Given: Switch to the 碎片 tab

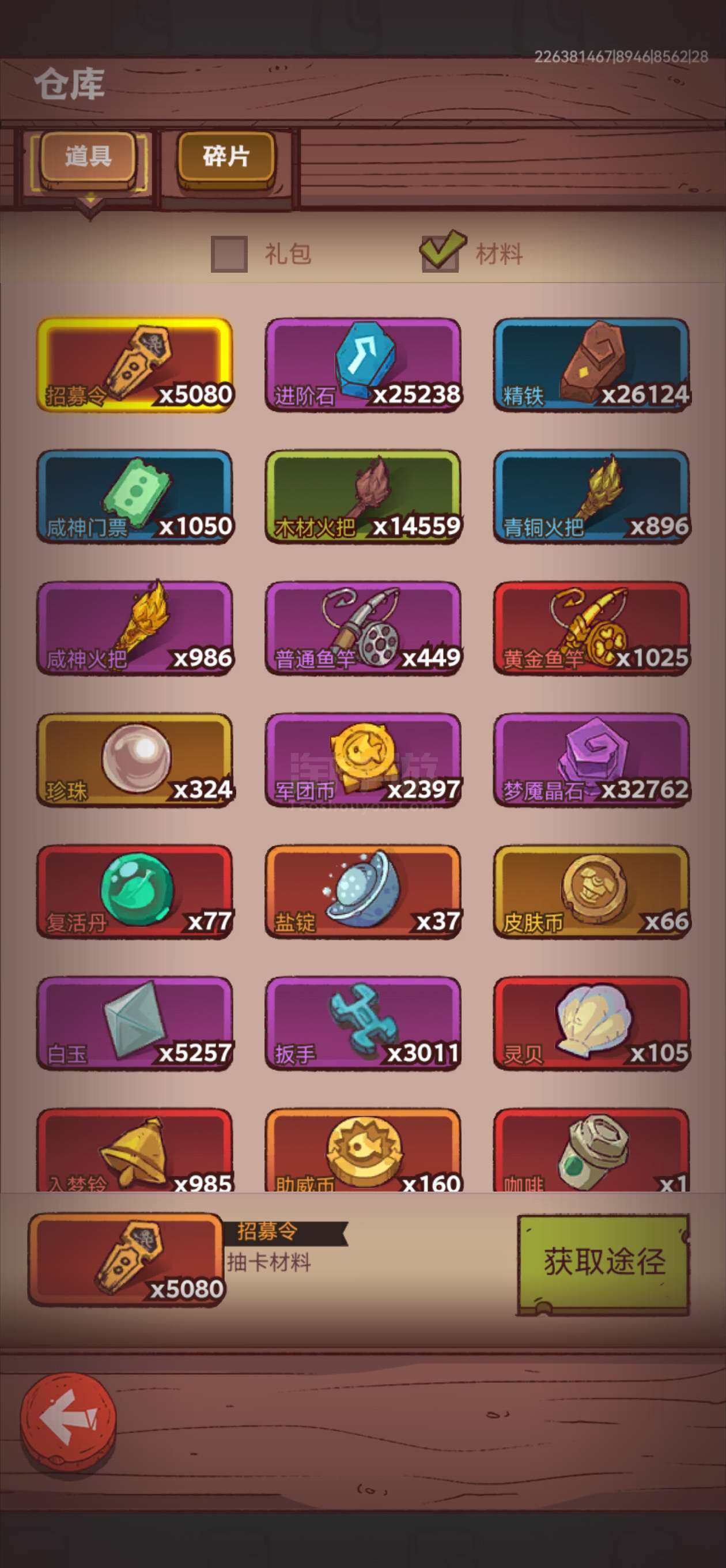Looking at the screenshot, I should click(x=226, y=156).
